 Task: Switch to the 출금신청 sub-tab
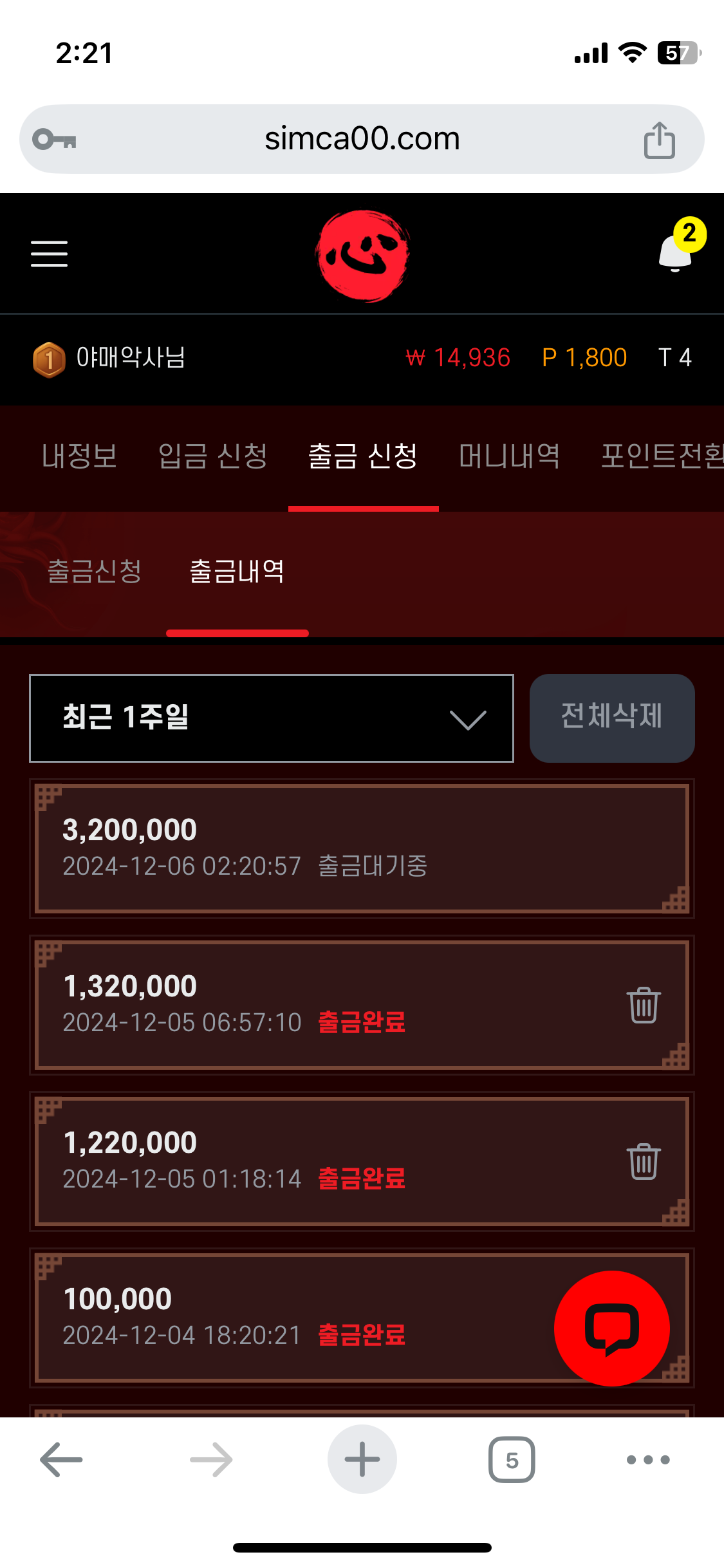tap(95, 572)
